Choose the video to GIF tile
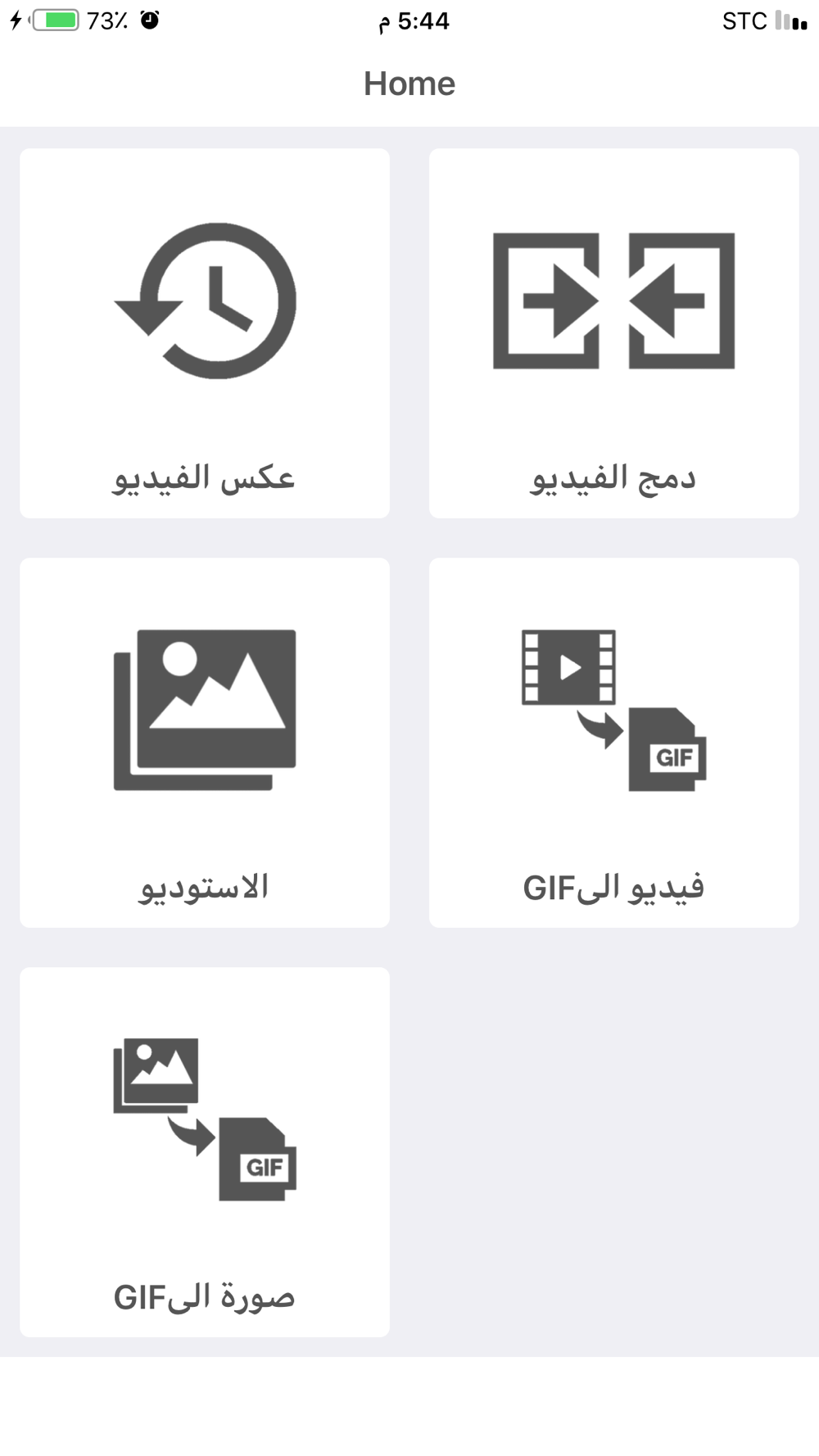Screen dimensions: 819x1456 (614, 743)
